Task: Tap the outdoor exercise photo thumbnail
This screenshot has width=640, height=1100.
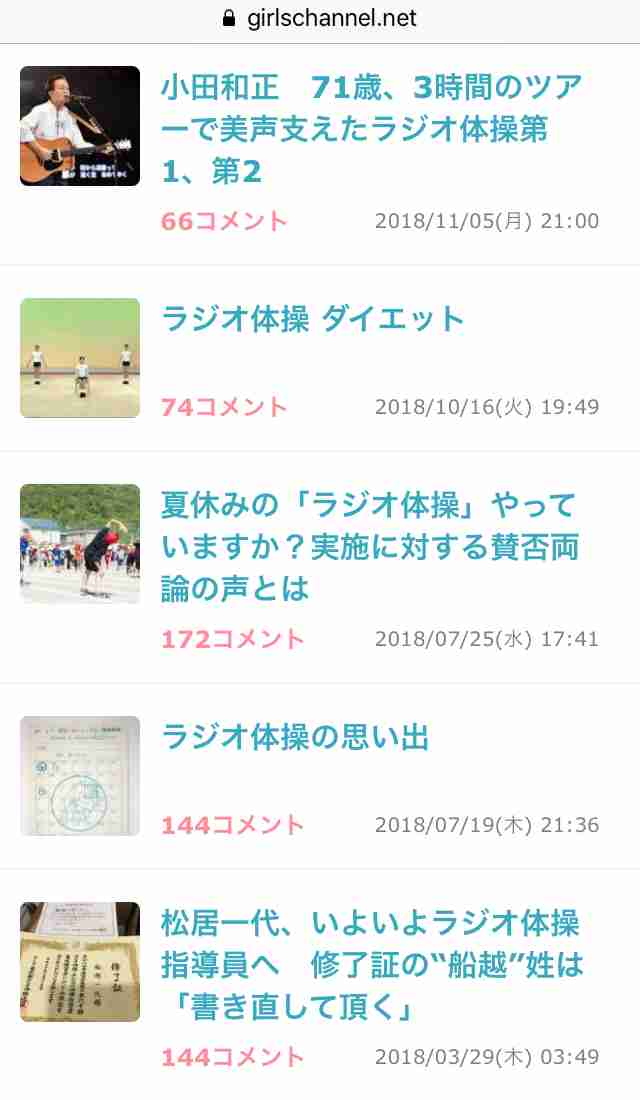Action: coord(80,544)
